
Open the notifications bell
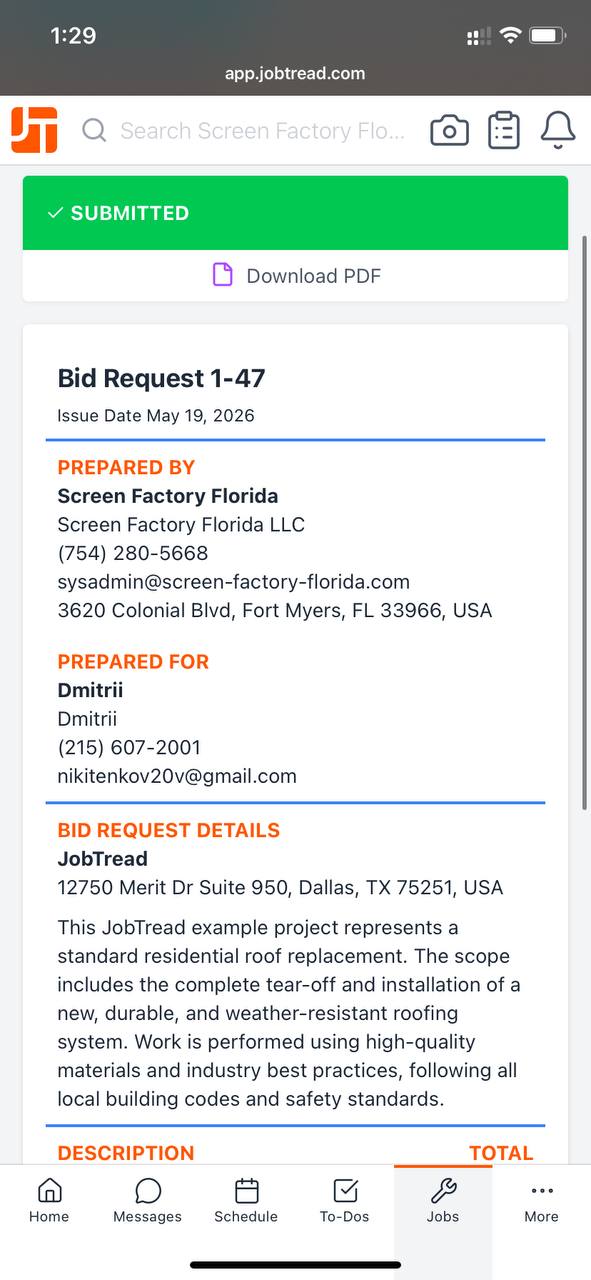[x=558, y=130]
